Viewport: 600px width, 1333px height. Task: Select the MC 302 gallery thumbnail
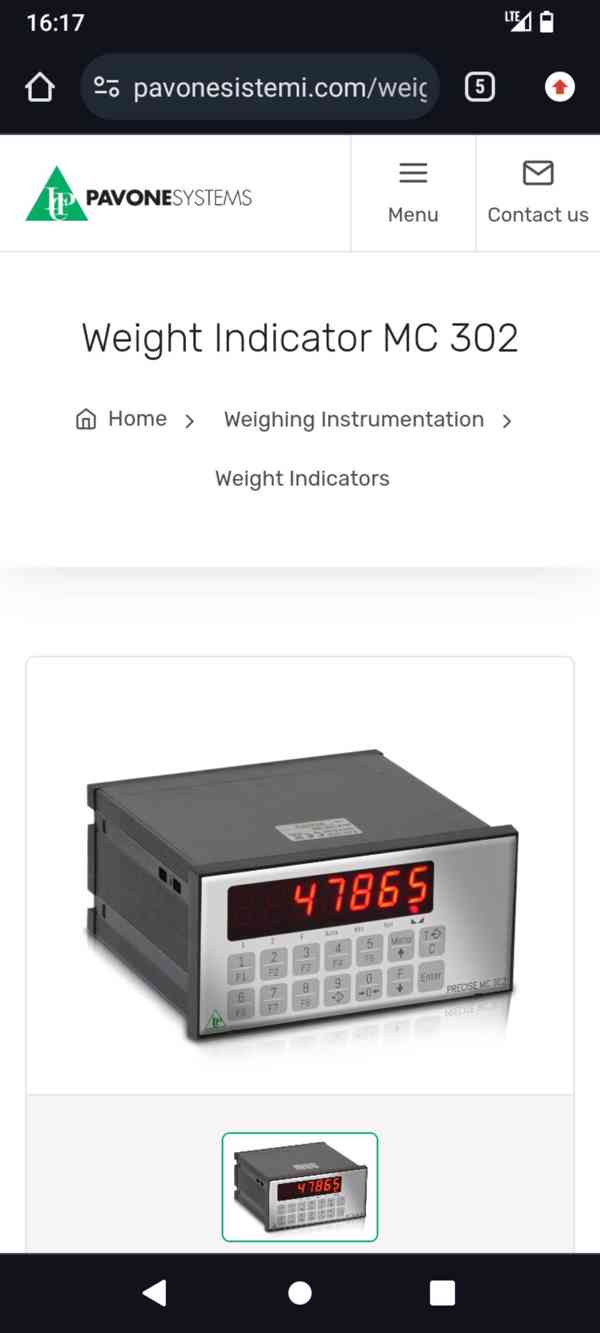300,1187
